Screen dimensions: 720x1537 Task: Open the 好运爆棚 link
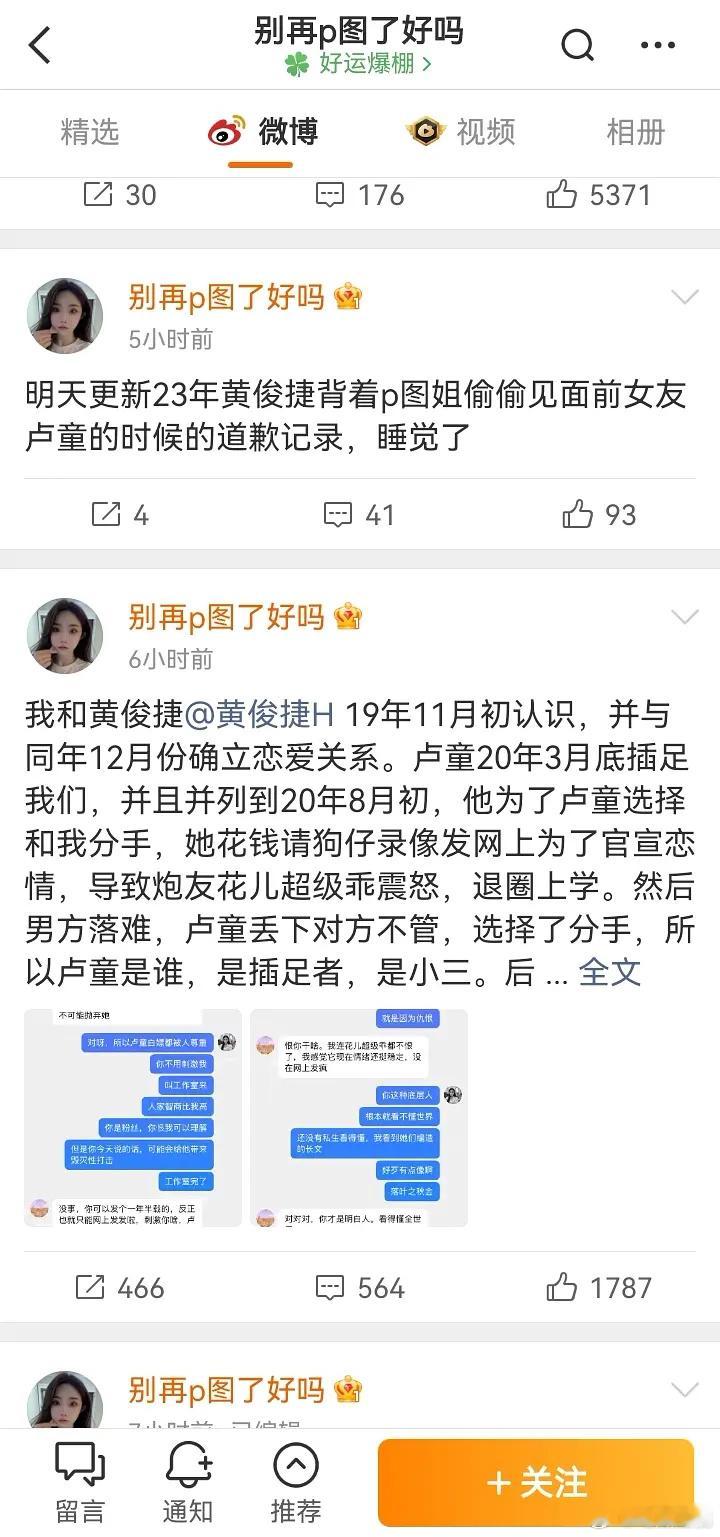click(x=359, y=65)
